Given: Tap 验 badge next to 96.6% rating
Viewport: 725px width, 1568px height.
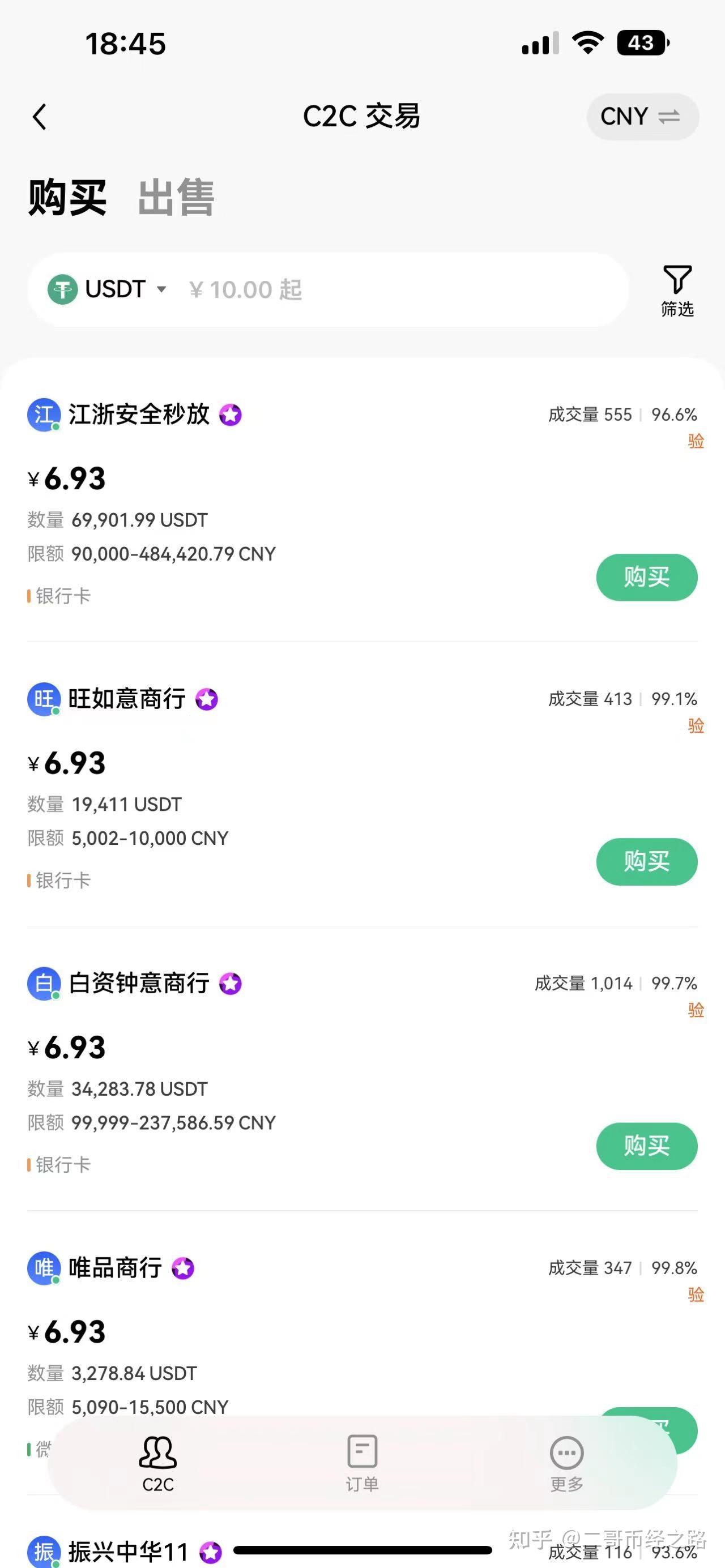Looking at the screenshot, I should tap(695, 441).
